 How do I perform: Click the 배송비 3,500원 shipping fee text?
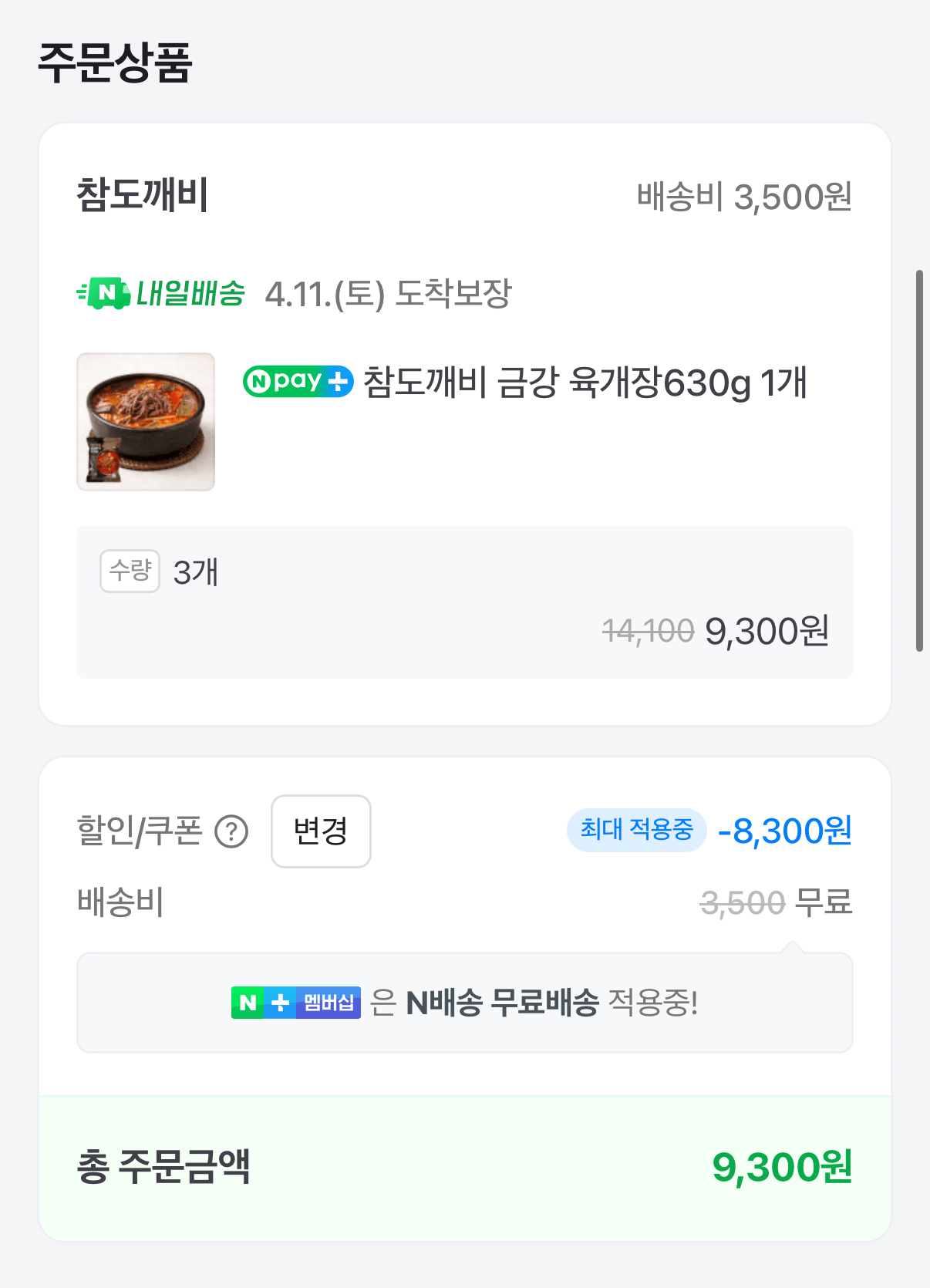(x=743, y=195)
